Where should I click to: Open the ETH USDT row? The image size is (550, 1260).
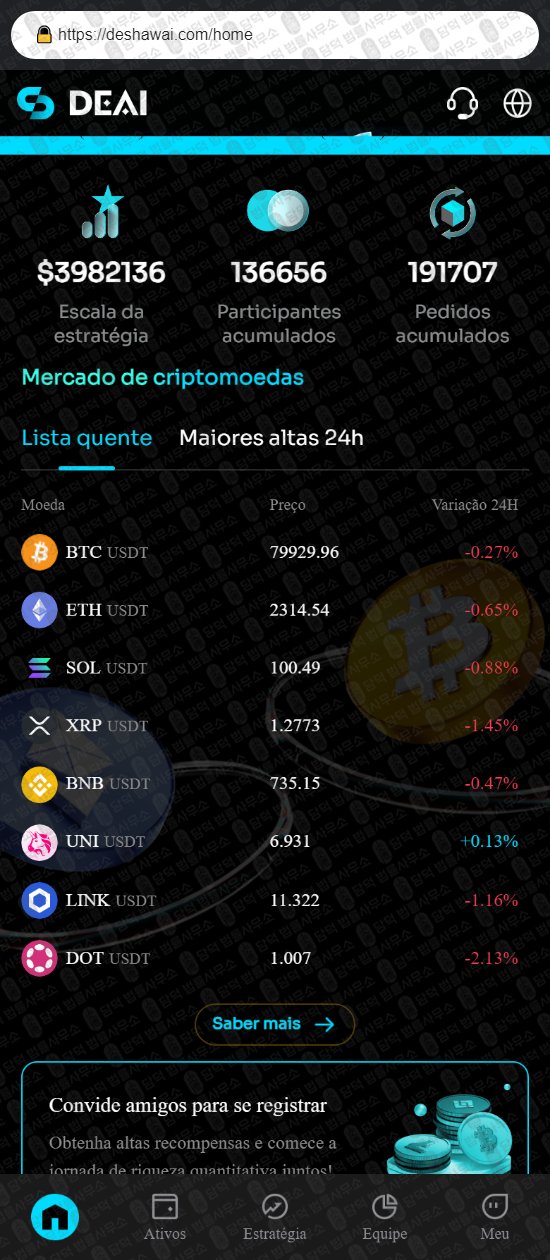(x=275, y=610)
